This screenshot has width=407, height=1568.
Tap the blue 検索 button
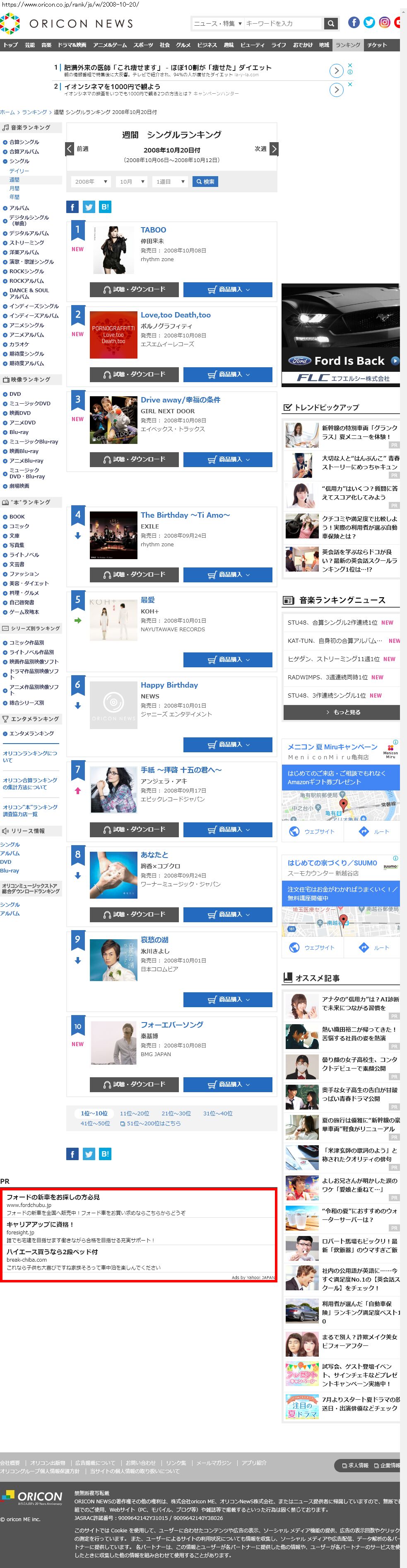205,182
